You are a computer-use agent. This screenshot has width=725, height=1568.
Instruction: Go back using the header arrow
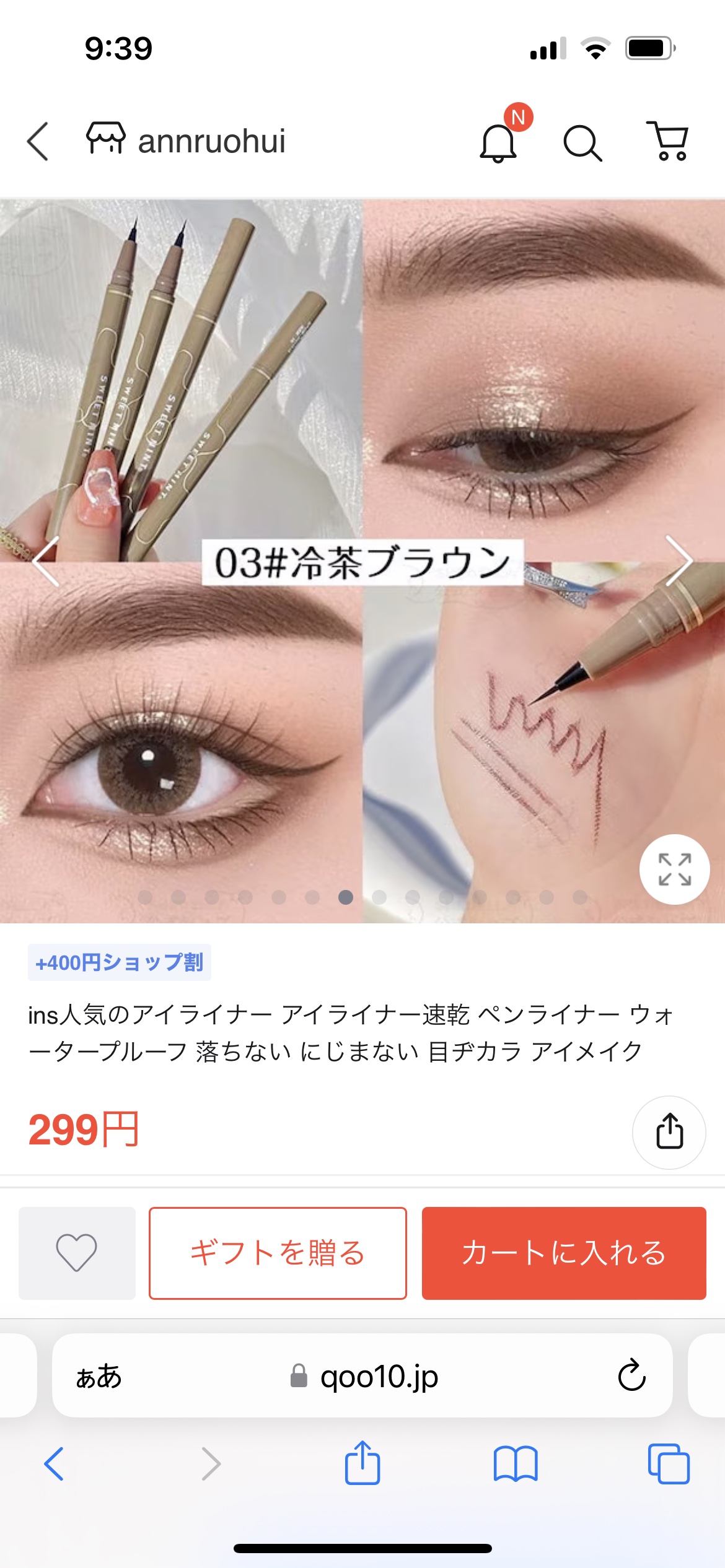click(38, 141)
